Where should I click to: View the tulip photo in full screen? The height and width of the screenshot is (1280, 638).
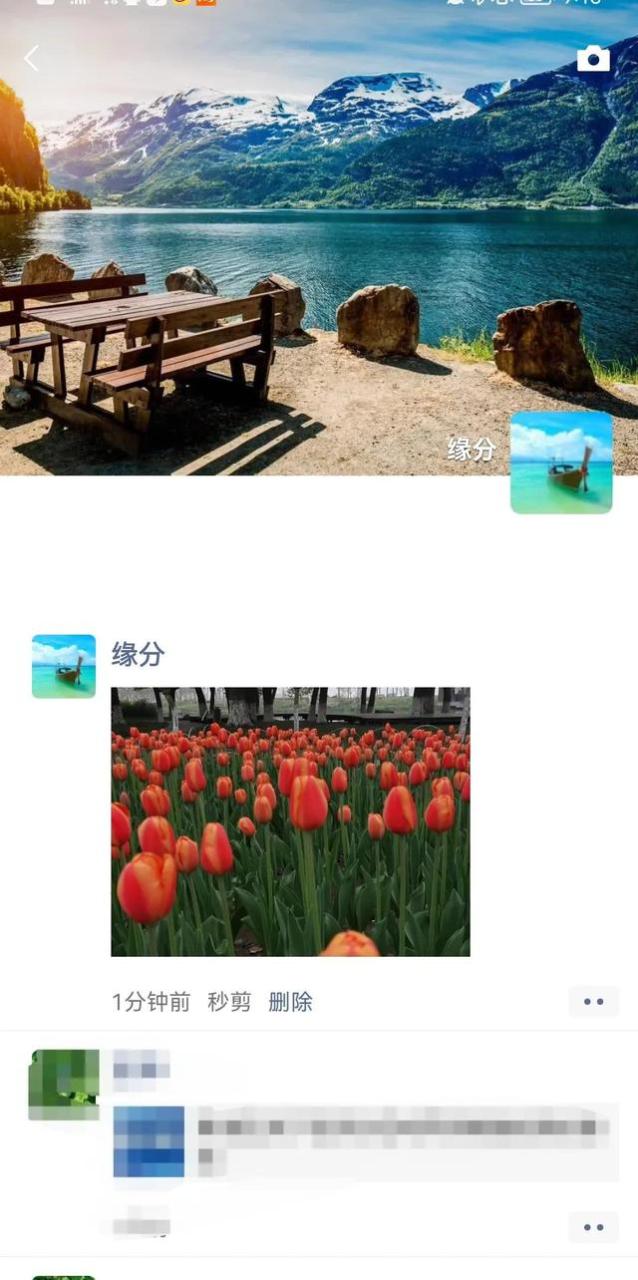click(x=290, y=821)
